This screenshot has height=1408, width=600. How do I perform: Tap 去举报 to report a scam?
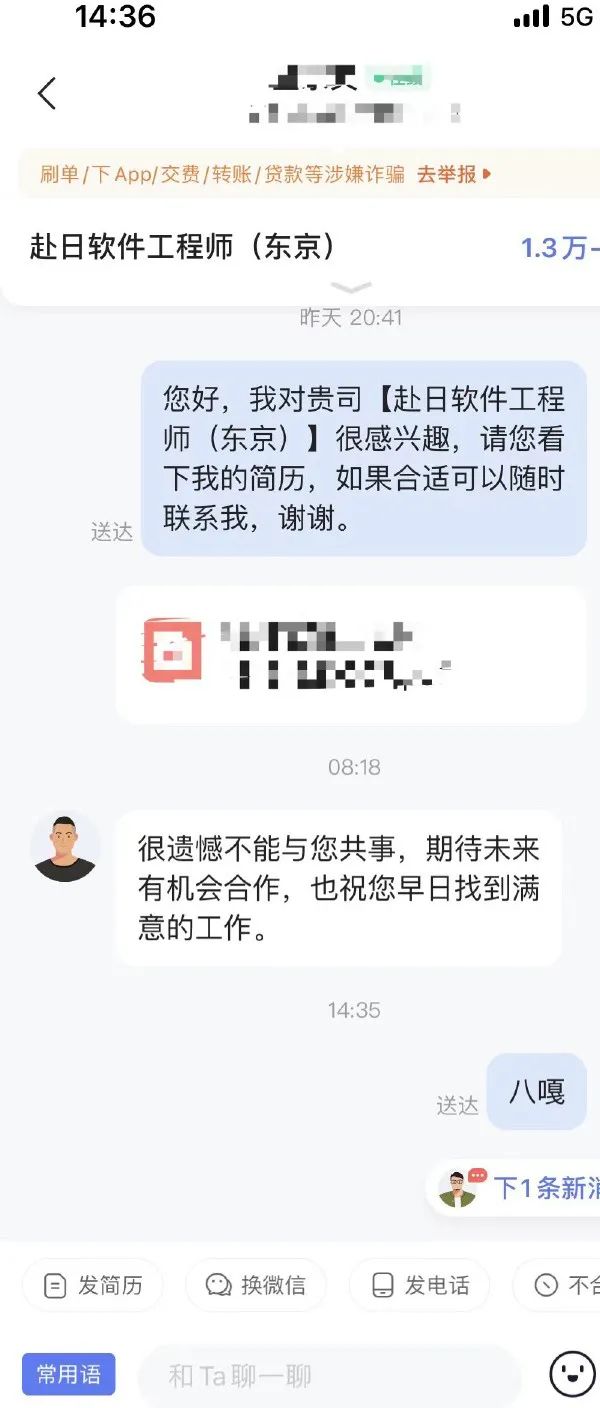(x=453, y=174)
